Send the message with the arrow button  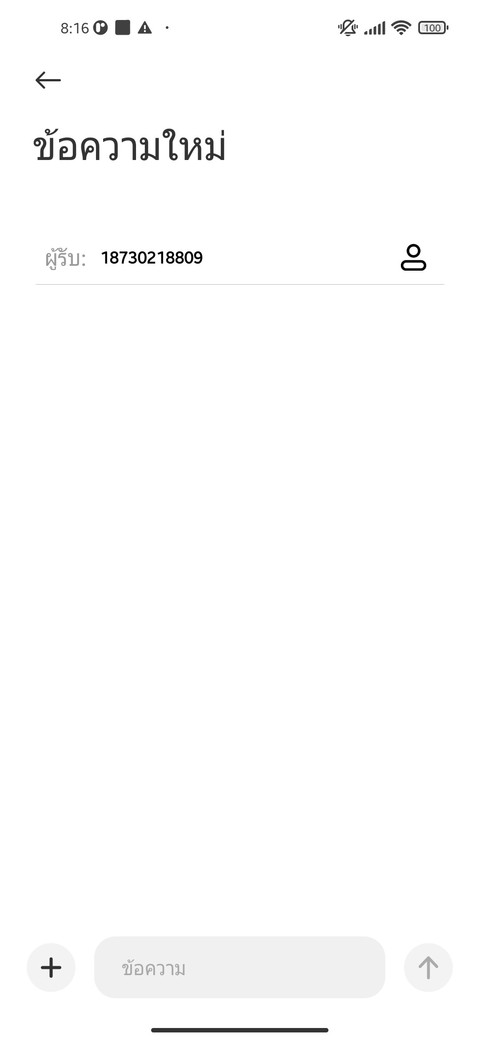[x=428, y=968]
